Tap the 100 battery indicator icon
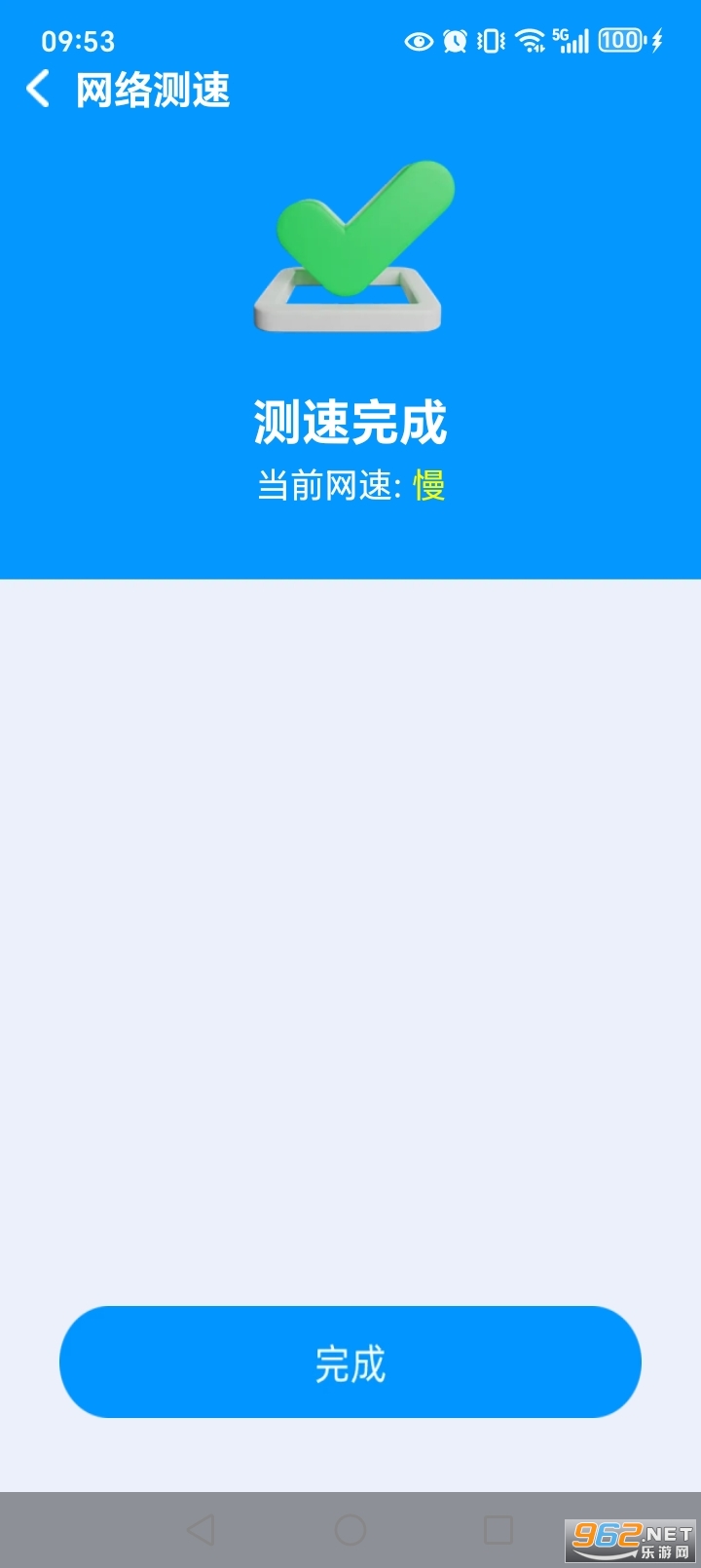The image size is (701, 1568). pos(620,41)
